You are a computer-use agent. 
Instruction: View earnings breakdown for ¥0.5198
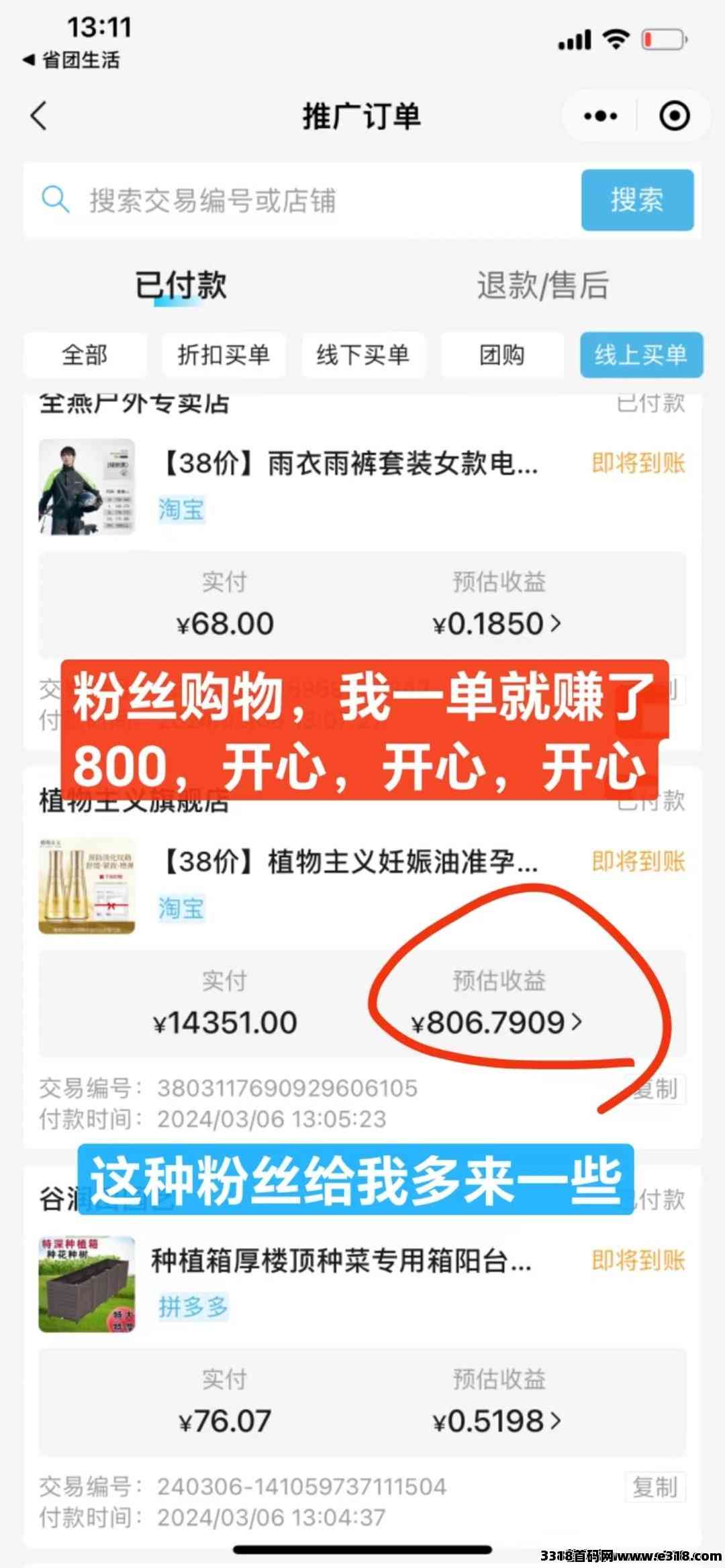point(497,1421)
